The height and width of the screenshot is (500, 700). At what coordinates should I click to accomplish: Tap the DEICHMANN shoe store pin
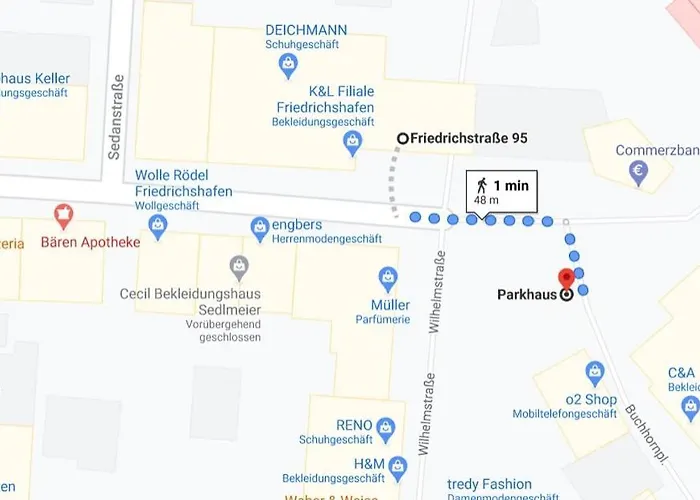pos(288,66)
